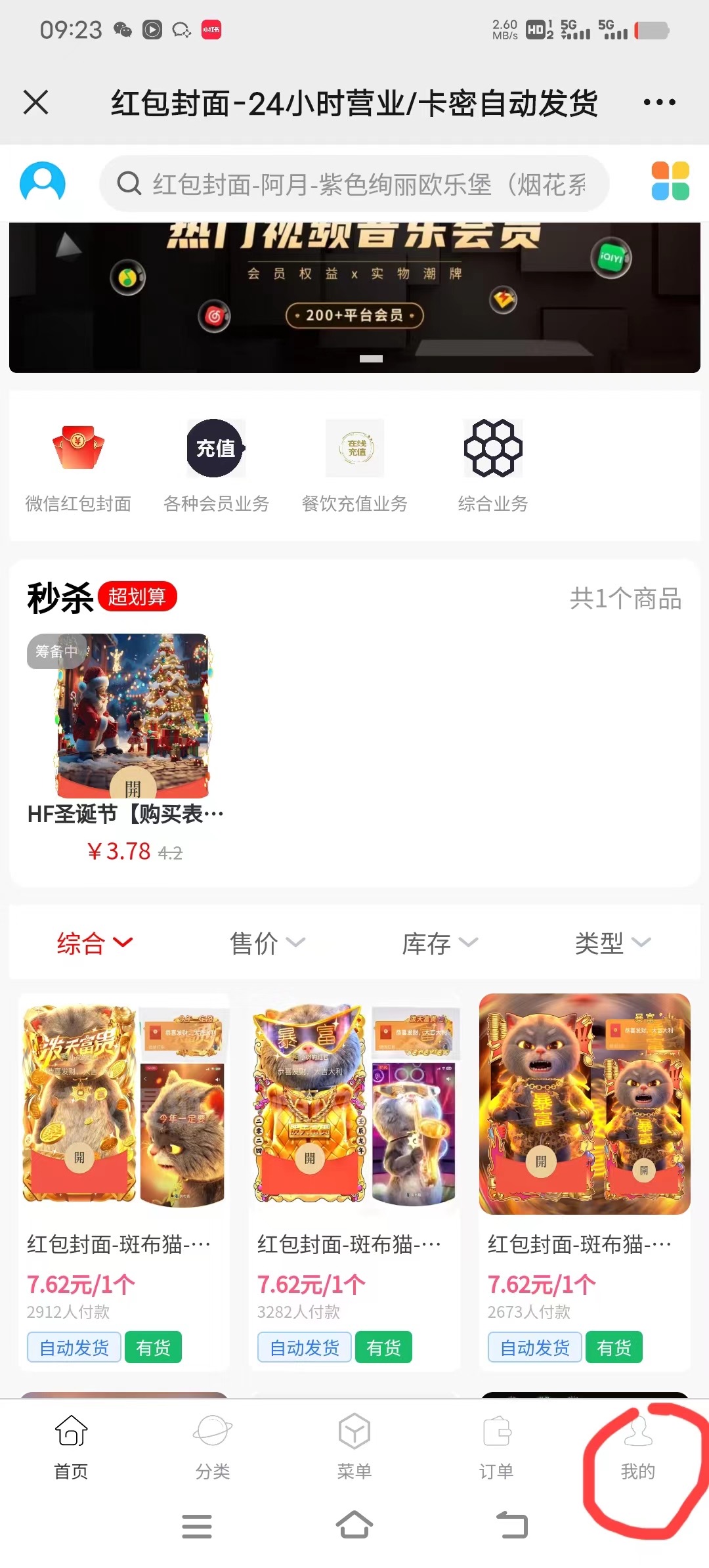Sort products by 综合

point(95,943)
